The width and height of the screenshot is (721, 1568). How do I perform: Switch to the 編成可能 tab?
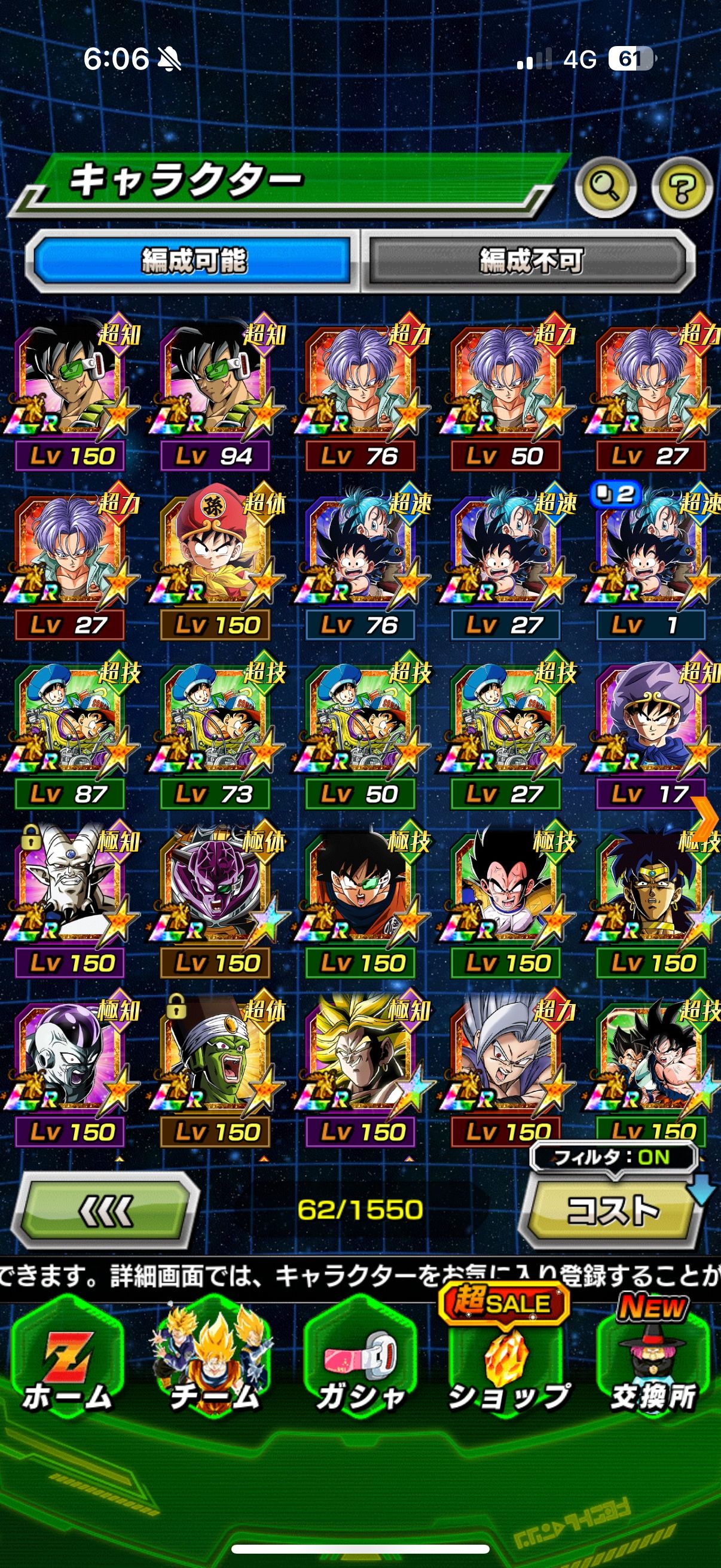tap(194, 261)
